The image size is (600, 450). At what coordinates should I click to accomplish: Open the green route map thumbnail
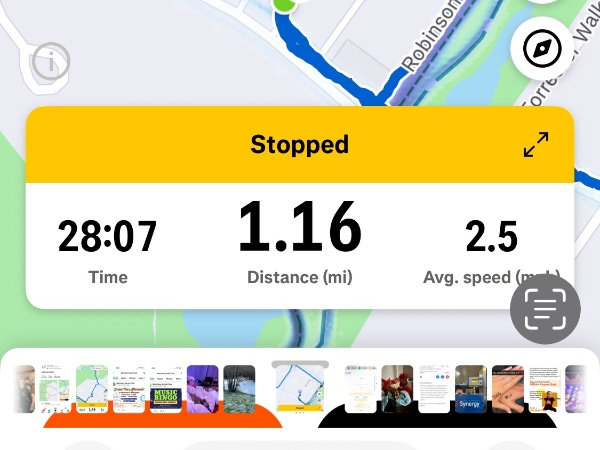pos(93,389)
